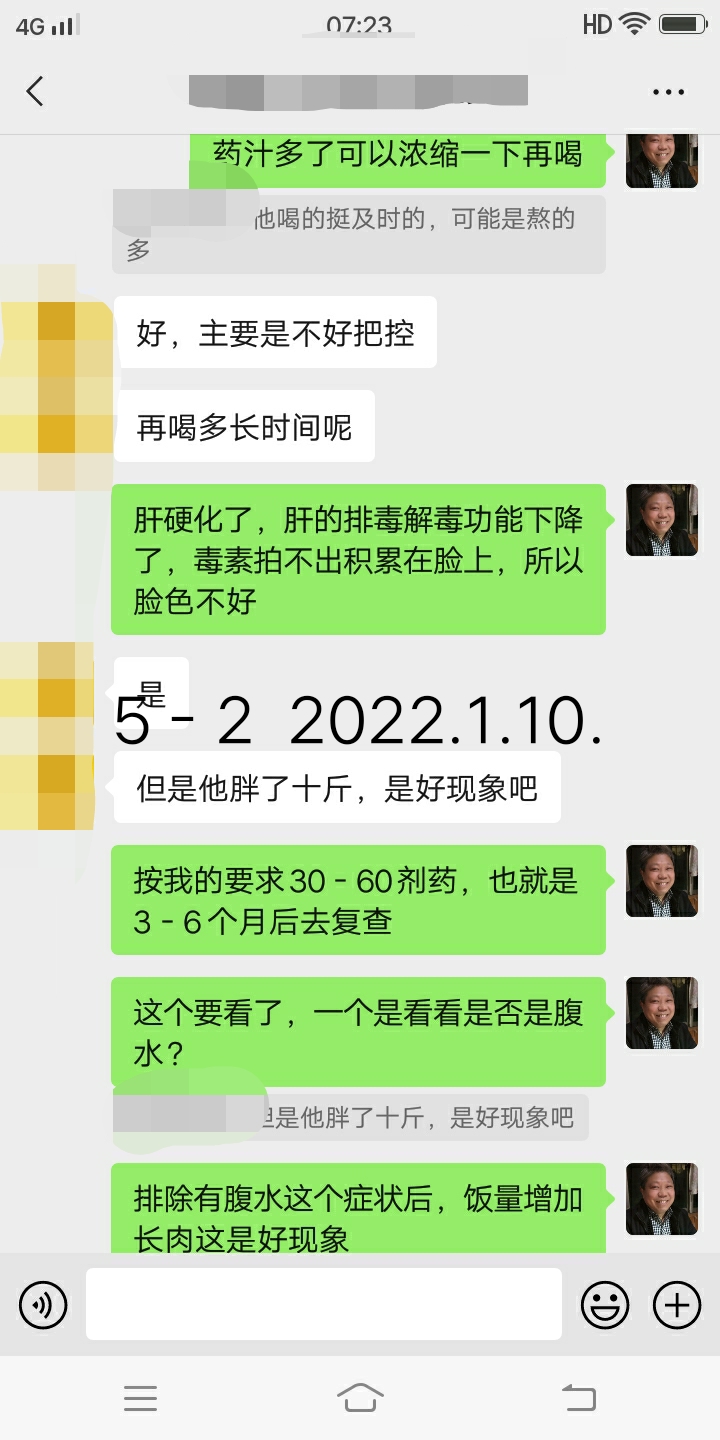Tap avatar next to 按我的要求30-60剂药 message
Viewport: 720px width, 1440px height.
coord(662,881)
